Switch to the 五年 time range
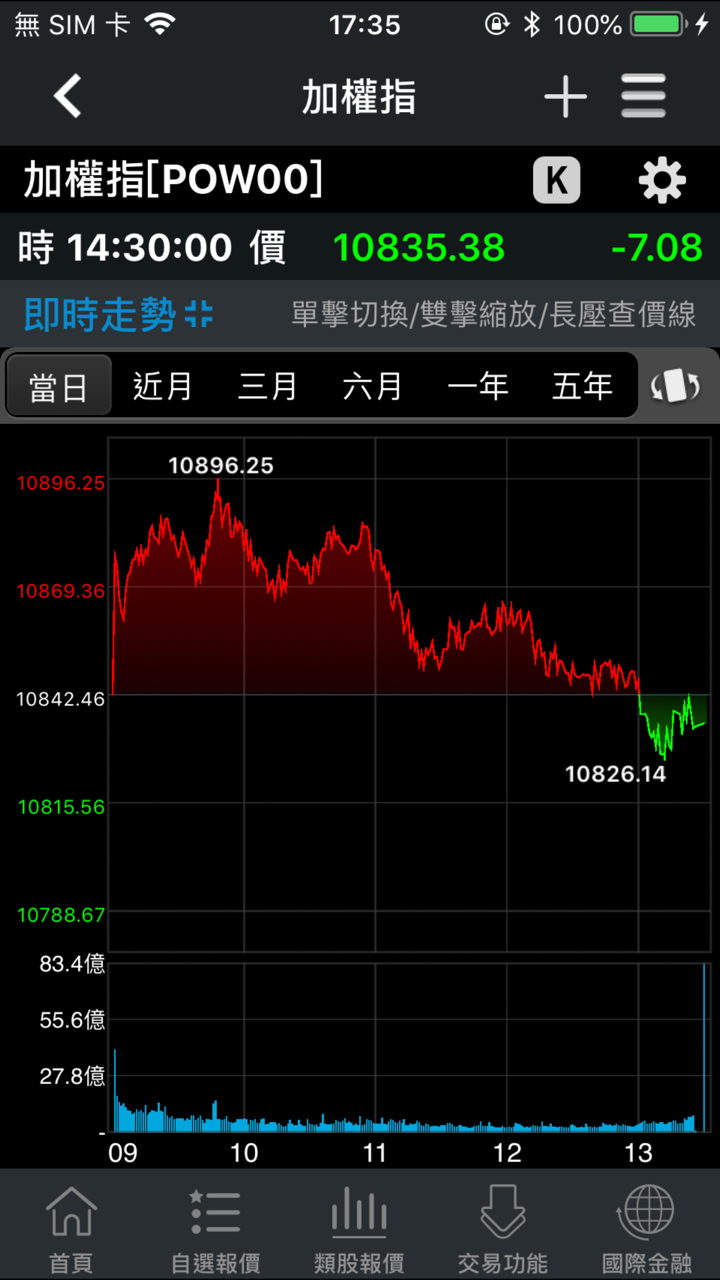Screen dimensions: 720x1280 (582, 386)
